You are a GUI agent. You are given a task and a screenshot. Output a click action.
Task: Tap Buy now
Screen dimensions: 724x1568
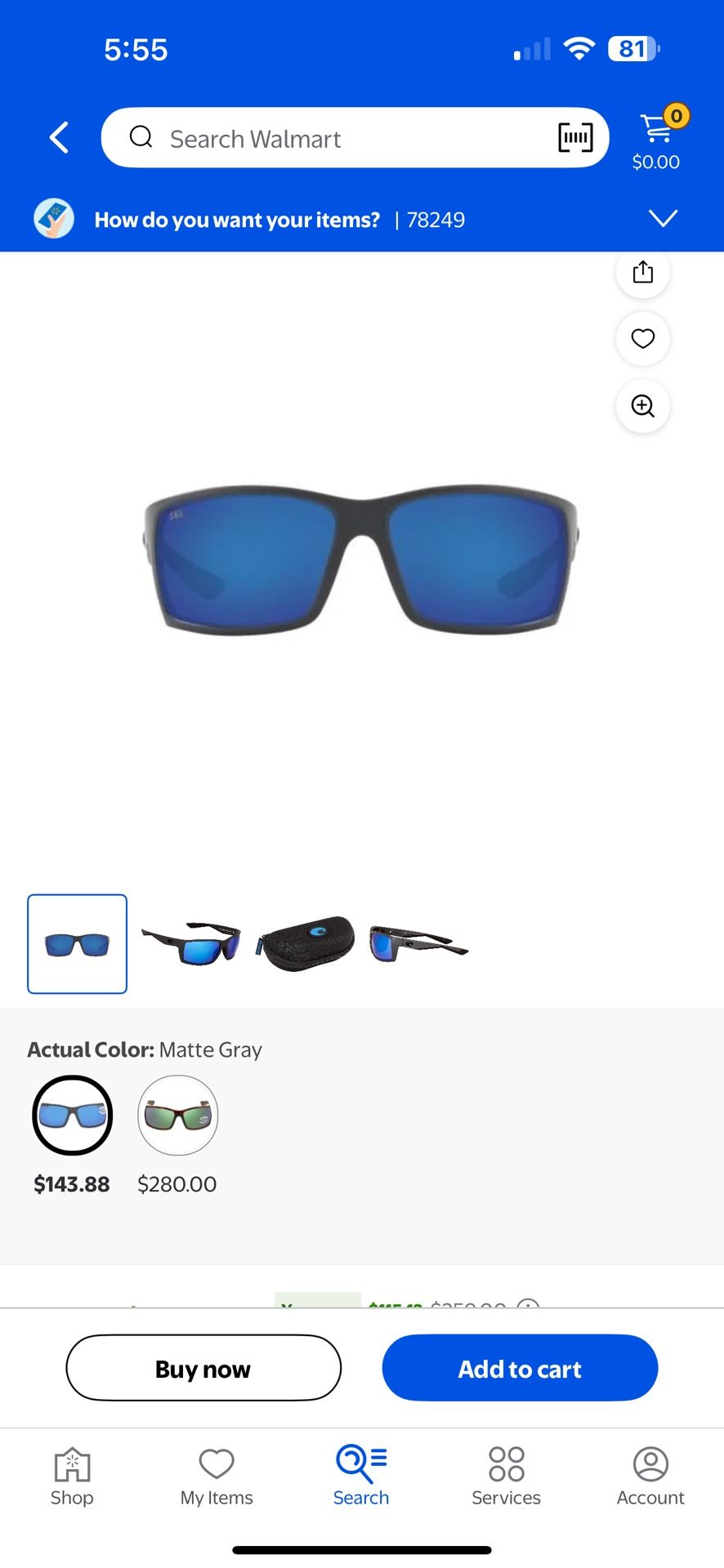(203, 1368)
